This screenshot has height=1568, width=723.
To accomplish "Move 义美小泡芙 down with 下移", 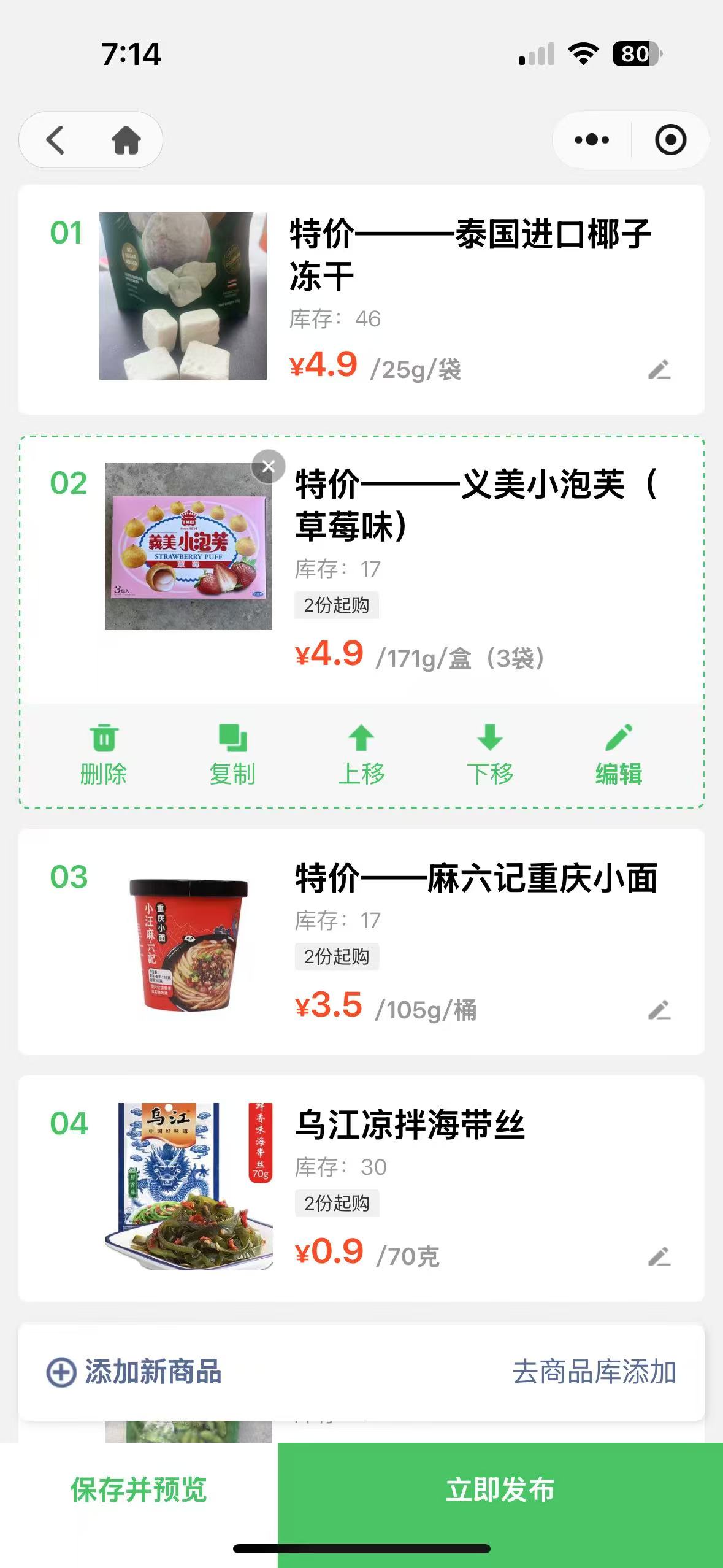I will click(x=490, y=755).
